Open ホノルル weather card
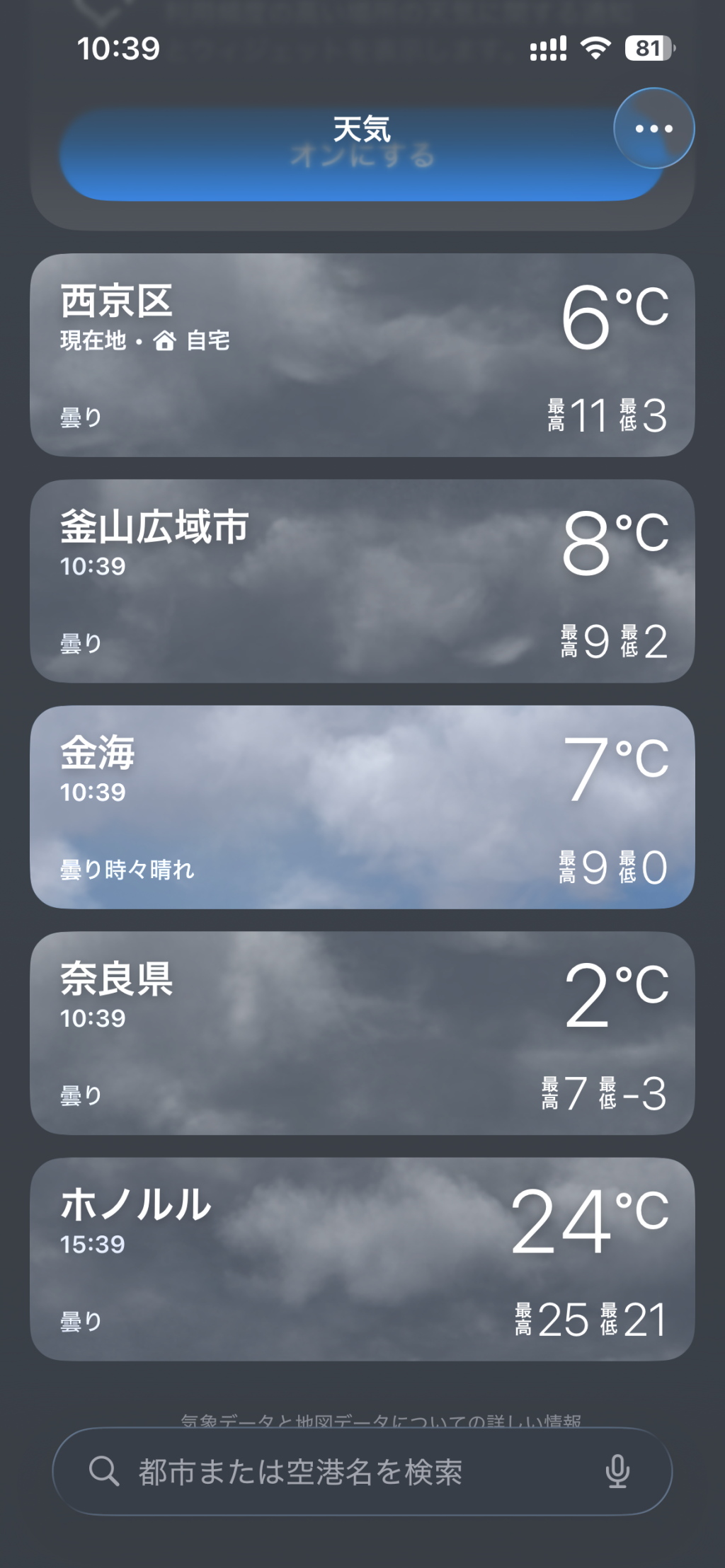Image resolution: width=725 pixels, height=1568 pixels. click(362, 1259)
